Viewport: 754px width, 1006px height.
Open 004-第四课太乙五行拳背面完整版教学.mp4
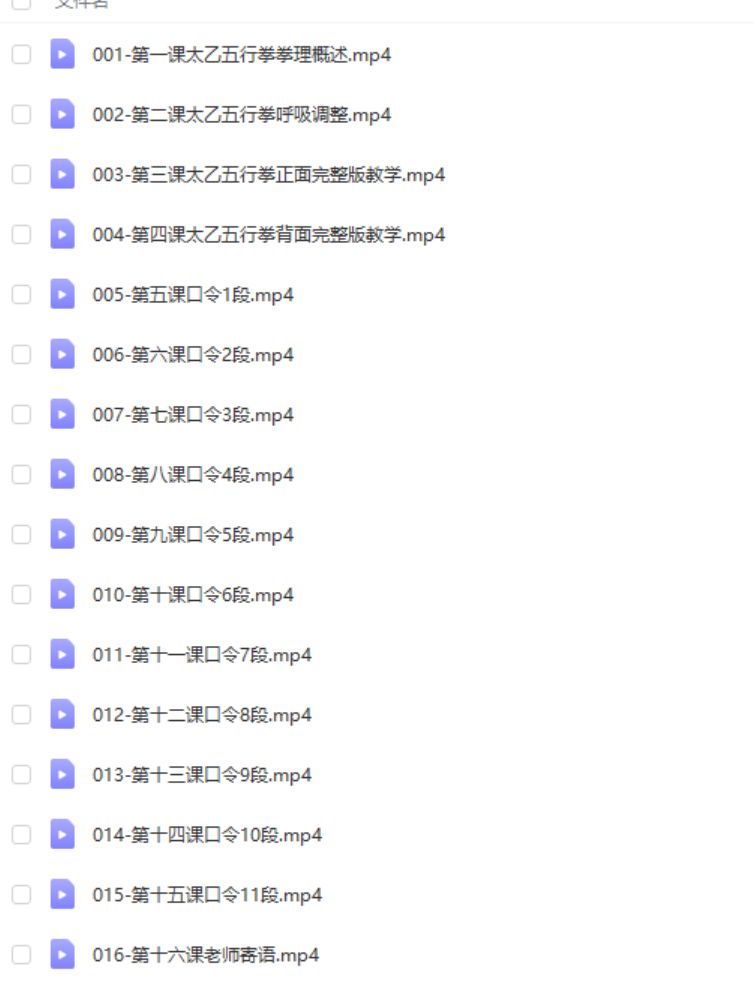[x=268, y=235]
